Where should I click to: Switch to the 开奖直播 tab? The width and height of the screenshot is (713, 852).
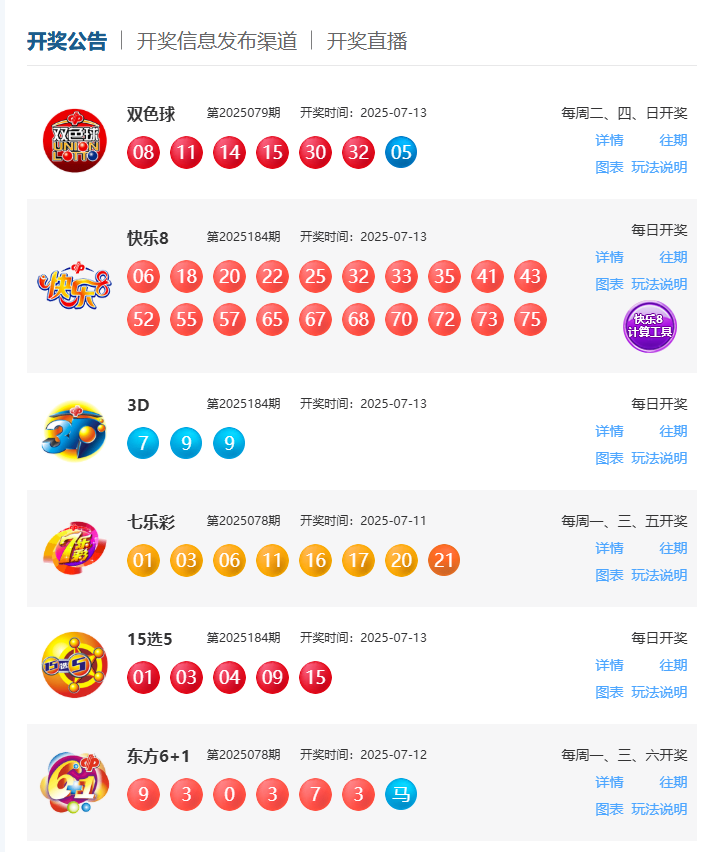click(367, 41)
